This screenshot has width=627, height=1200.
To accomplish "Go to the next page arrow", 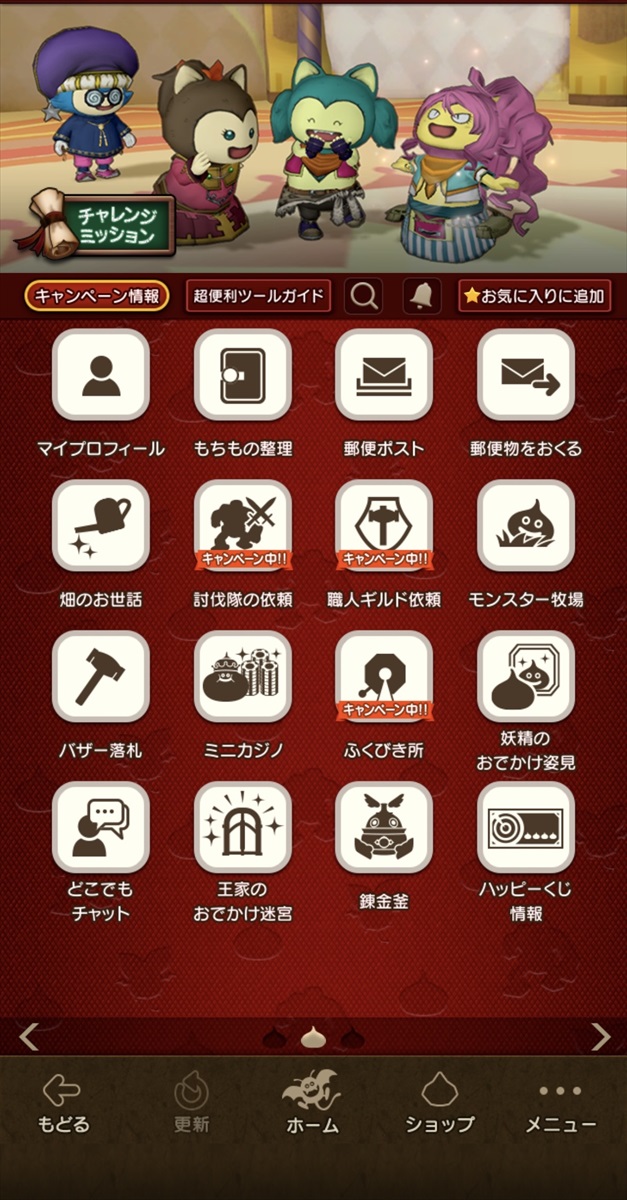I will click(600, 1037).
